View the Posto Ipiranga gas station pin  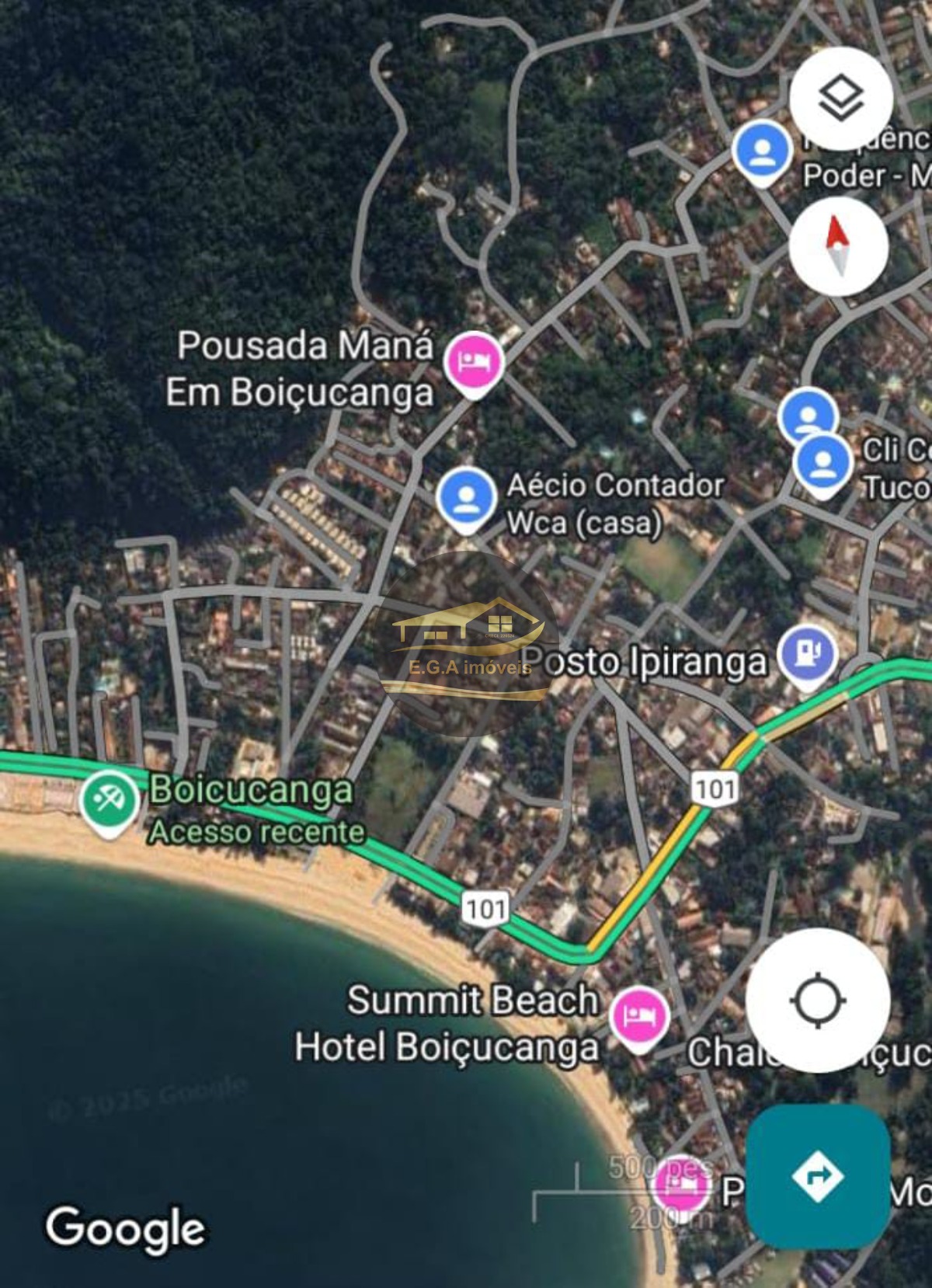point(808,655)
